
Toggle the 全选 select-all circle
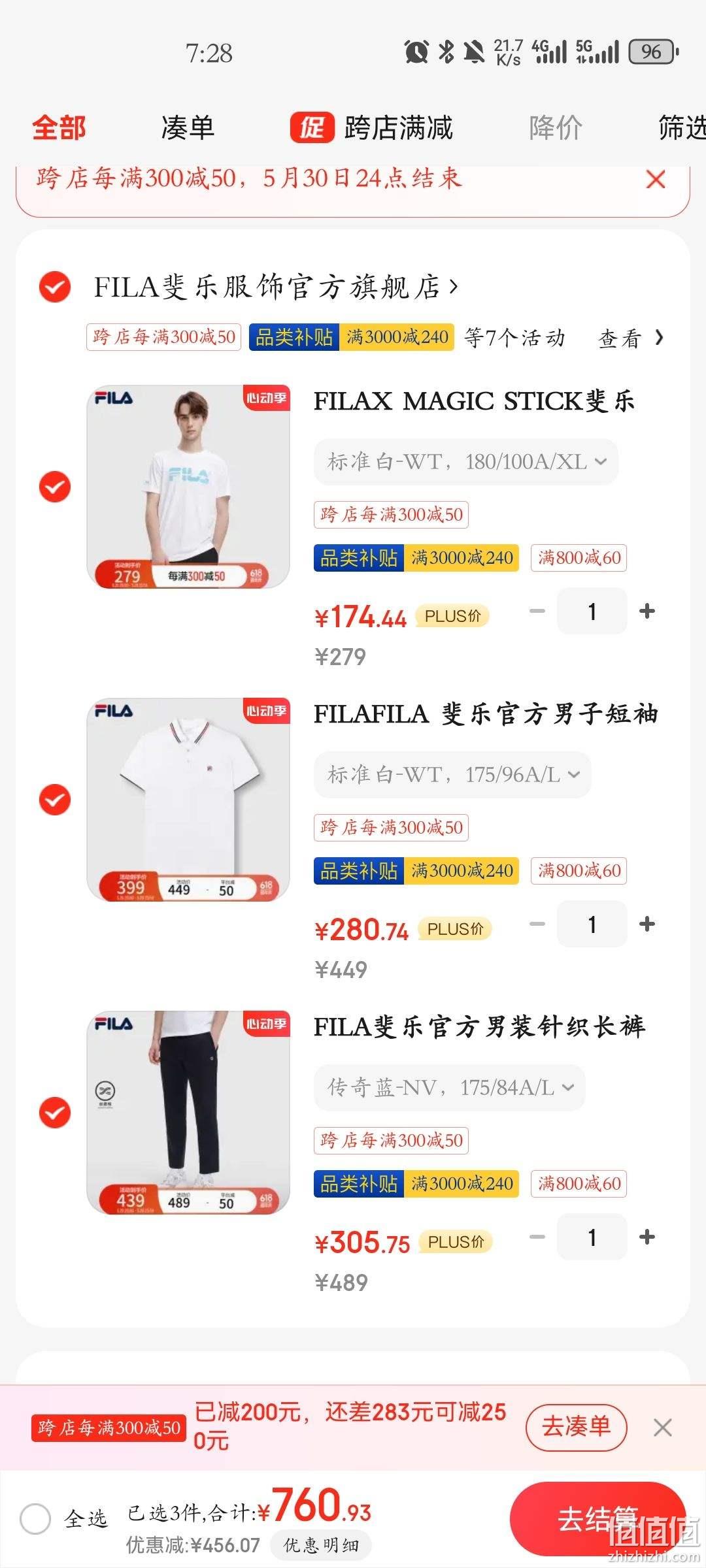point(35,1518)
